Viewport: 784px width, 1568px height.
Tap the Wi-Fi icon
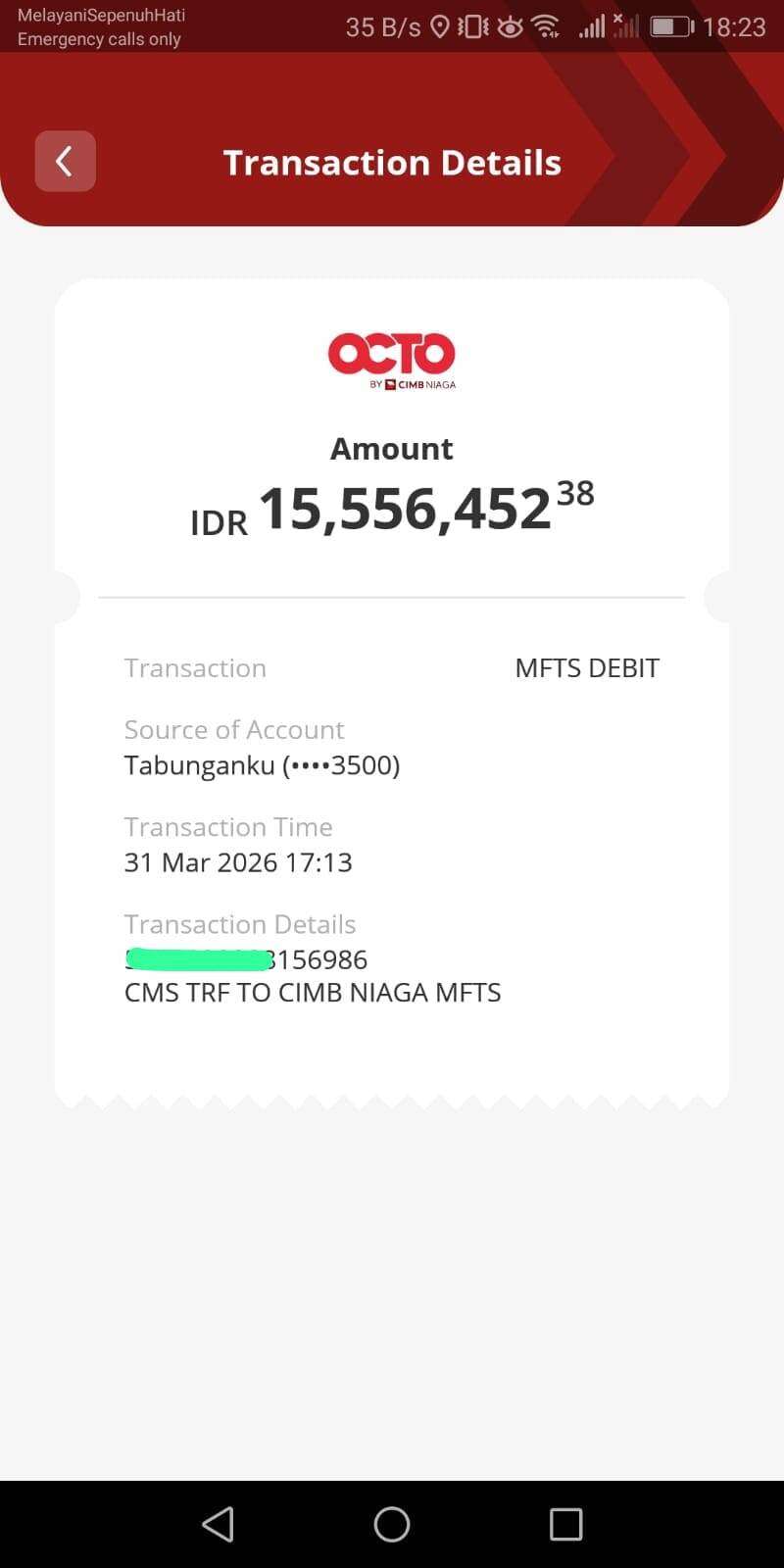(546, 26)
